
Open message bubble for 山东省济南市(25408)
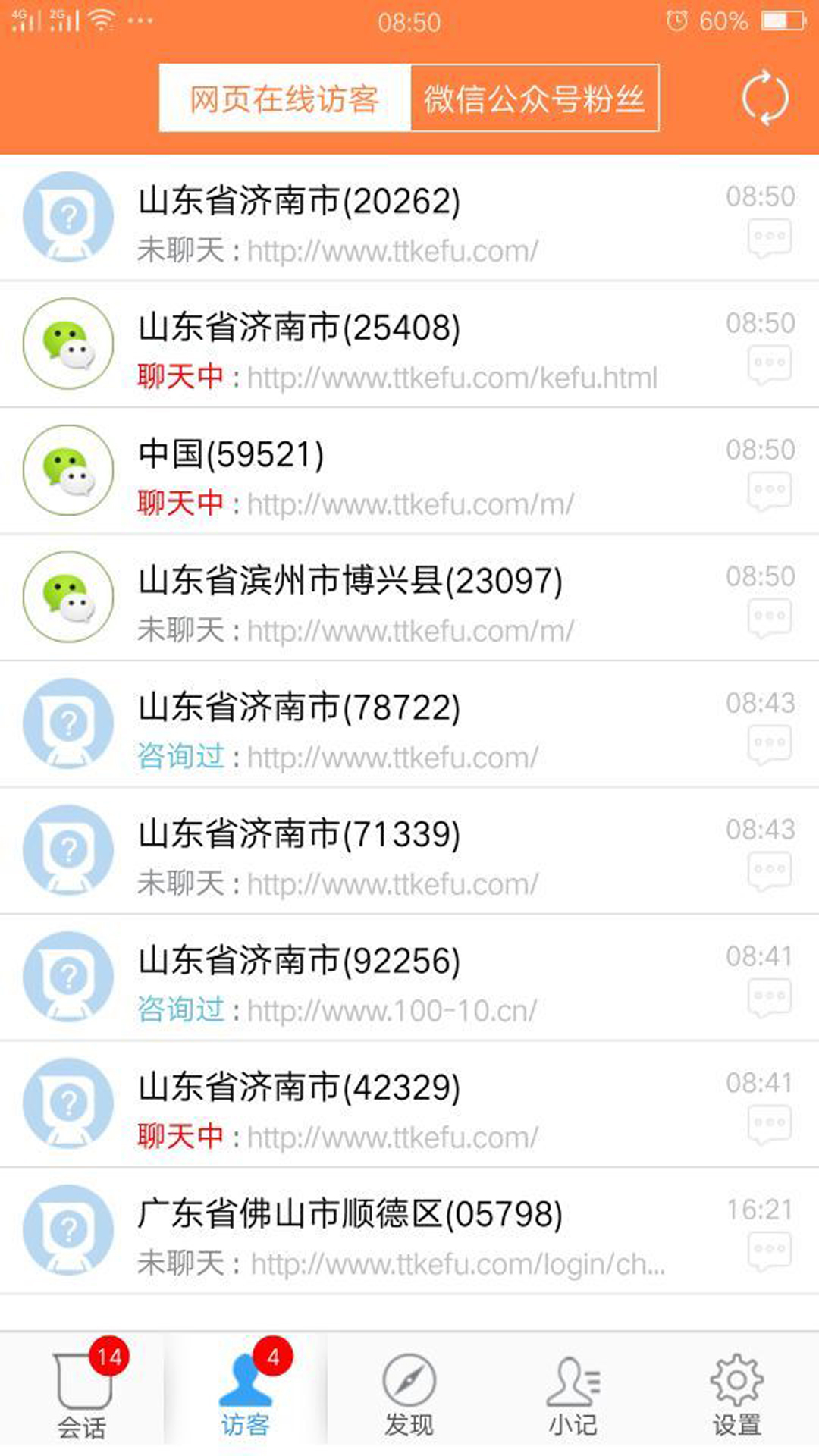tap(768, 362)
